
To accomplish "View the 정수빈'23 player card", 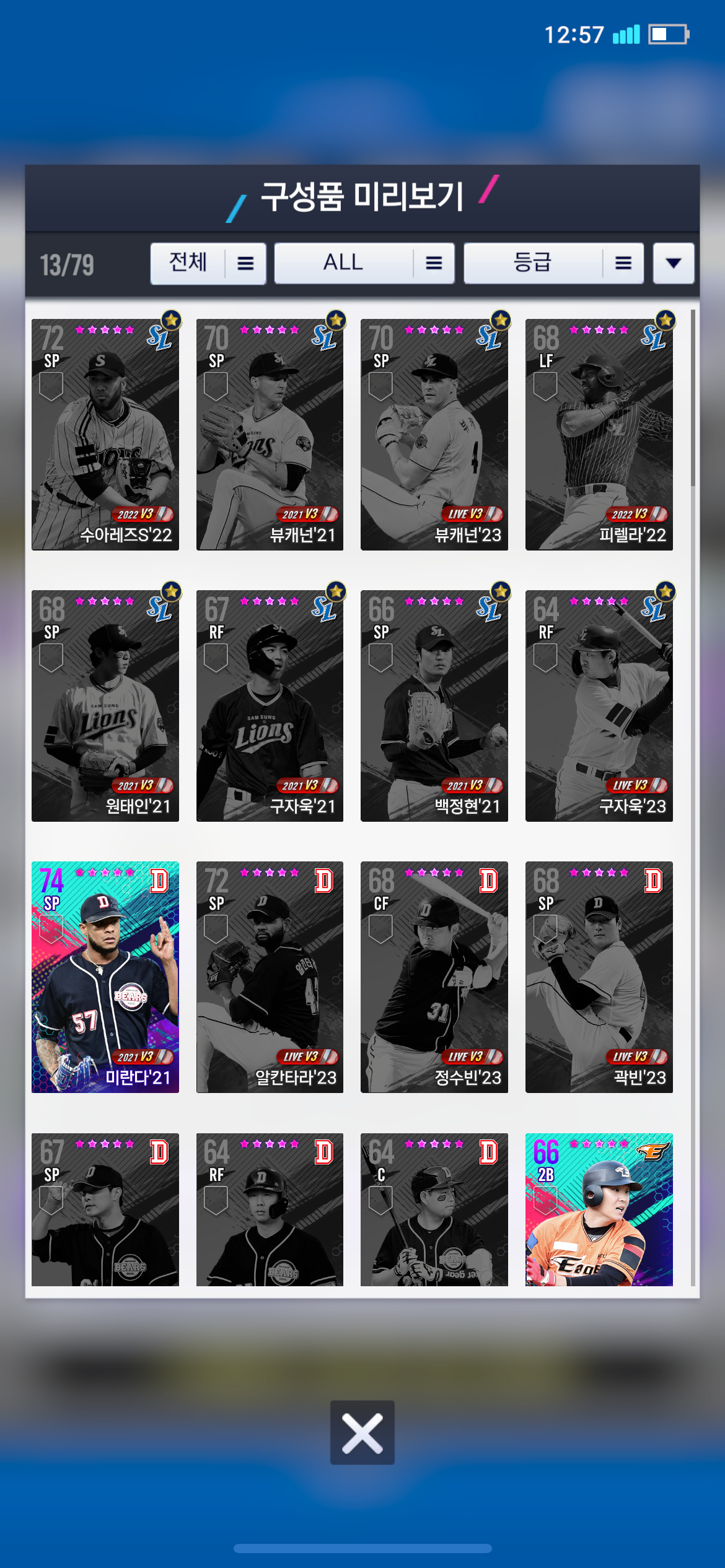I will tap(434, 977).
